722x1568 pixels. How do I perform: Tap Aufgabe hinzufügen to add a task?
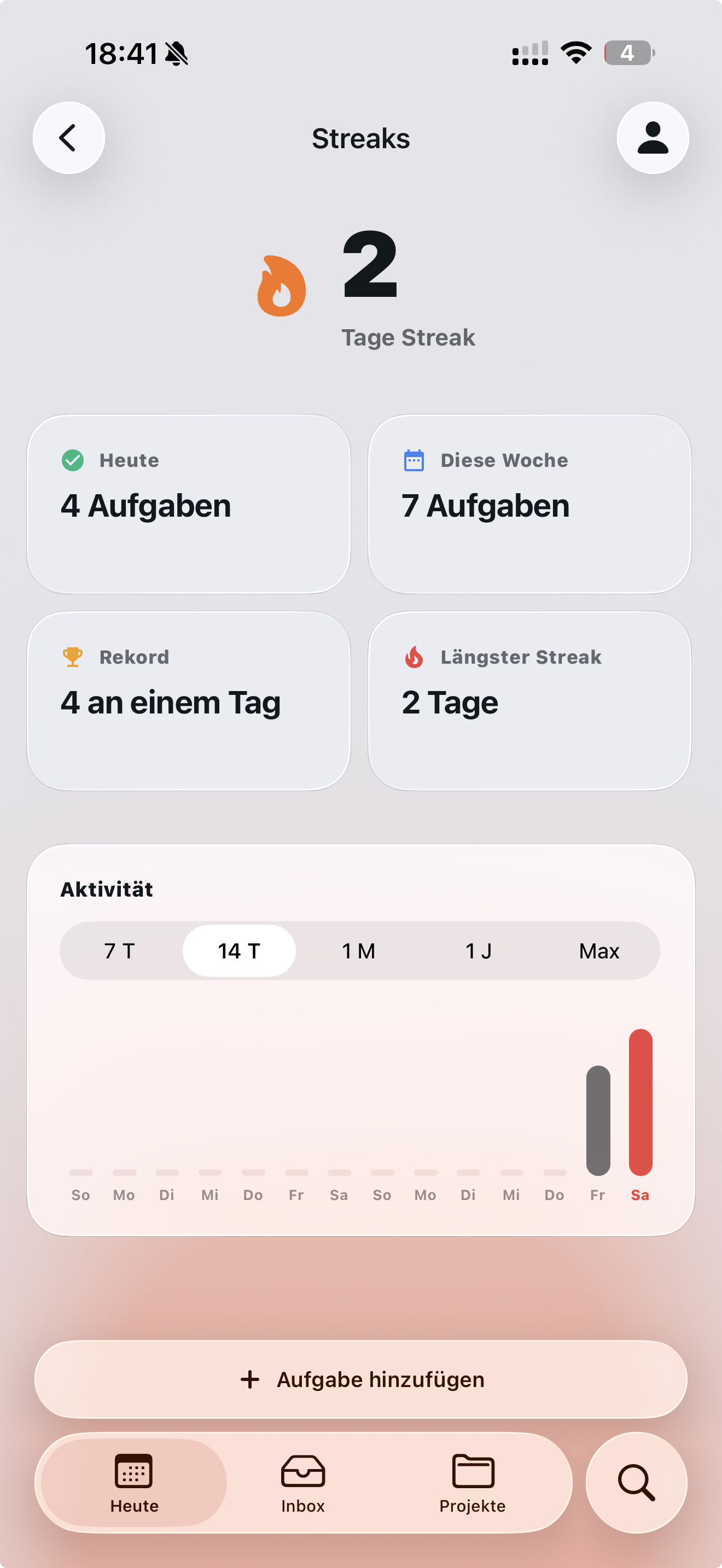point(361,1379)
